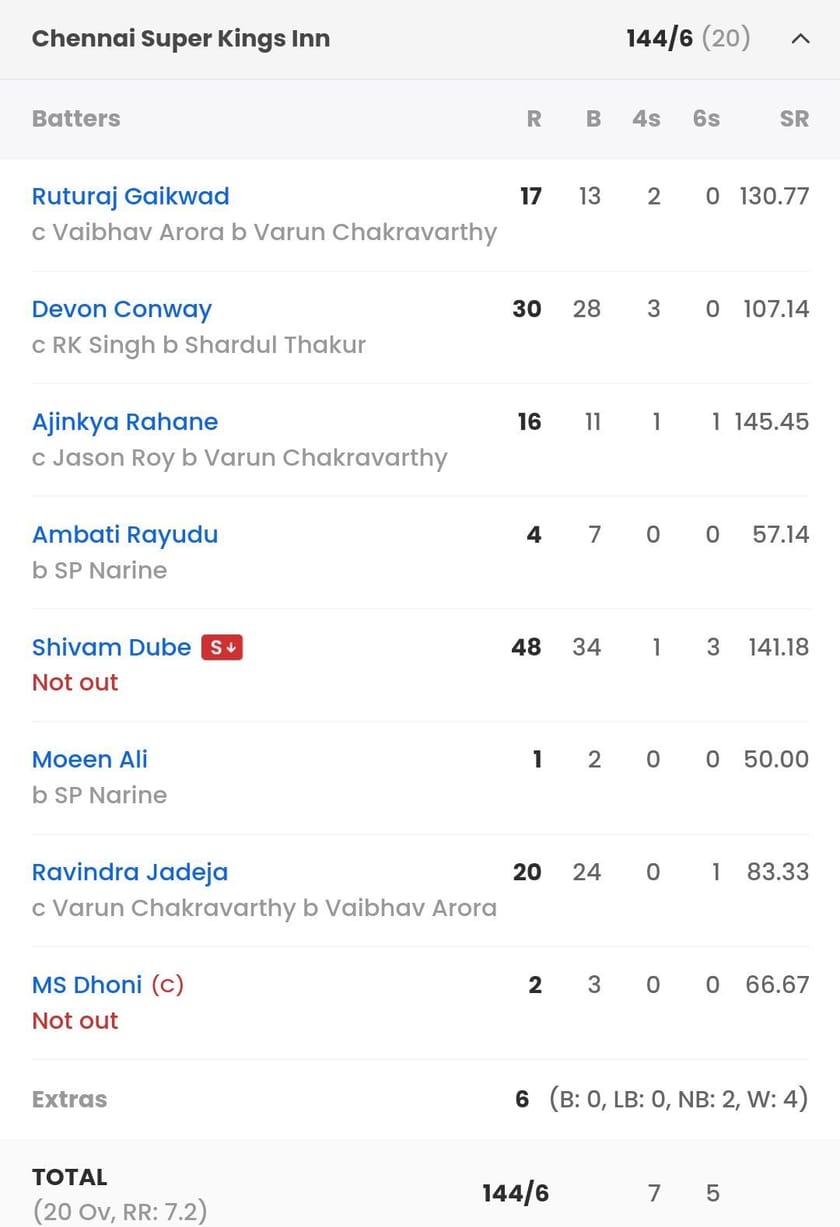The width and height of the screenshot is (840, 1227).
Task: Click the 4s column header
Action: (x=646, y=118)
